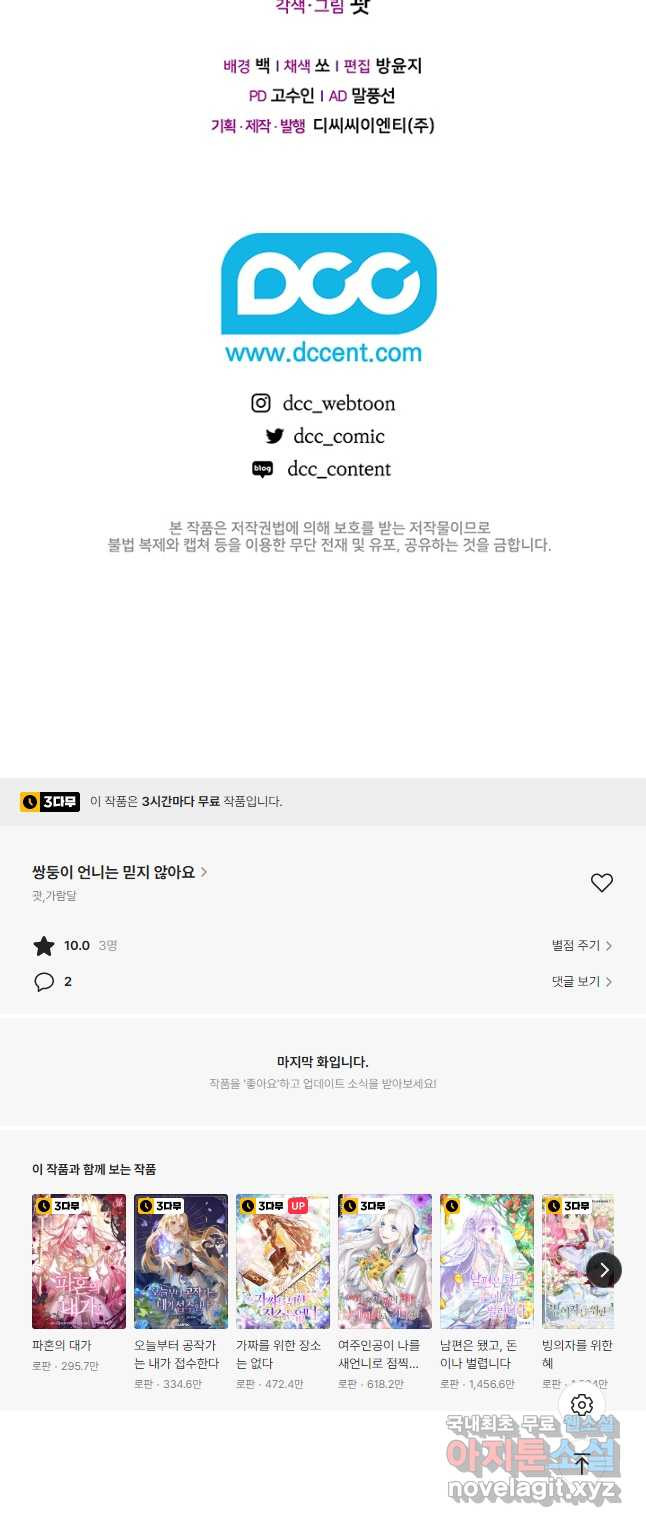Open the 여주인공이 나를 새언니로 card
The width and height of the screenshot is (646, 1527).
[x=385, y=1262]
